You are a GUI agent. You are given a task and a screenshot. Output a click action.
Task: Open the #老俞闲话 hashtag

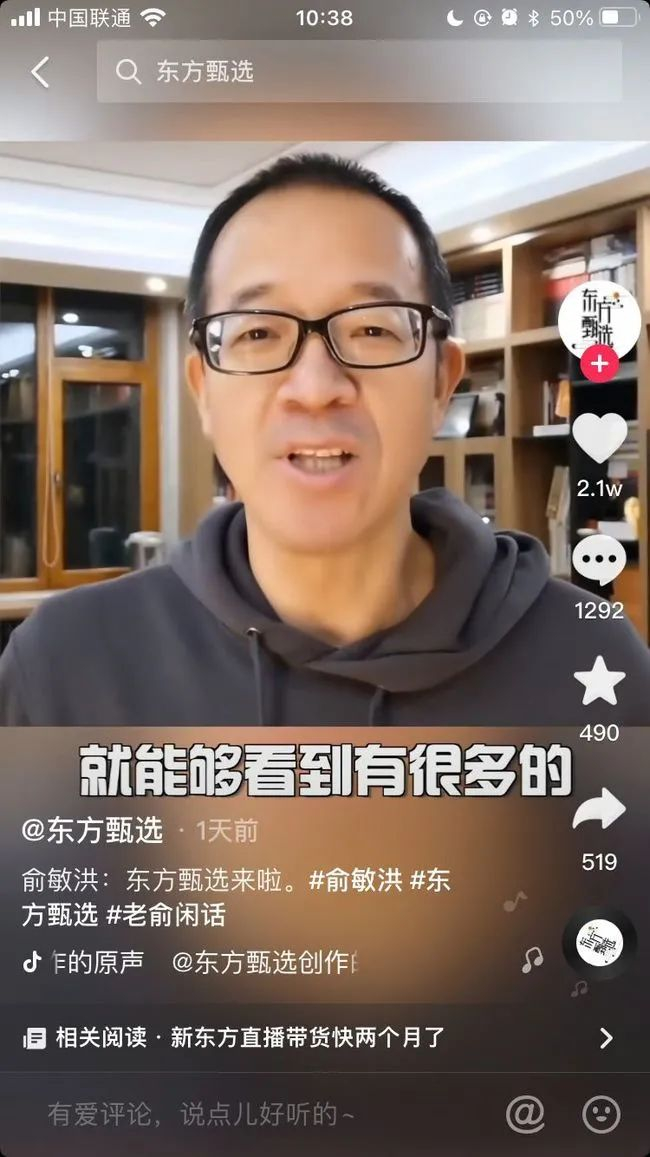pos(166,916)
